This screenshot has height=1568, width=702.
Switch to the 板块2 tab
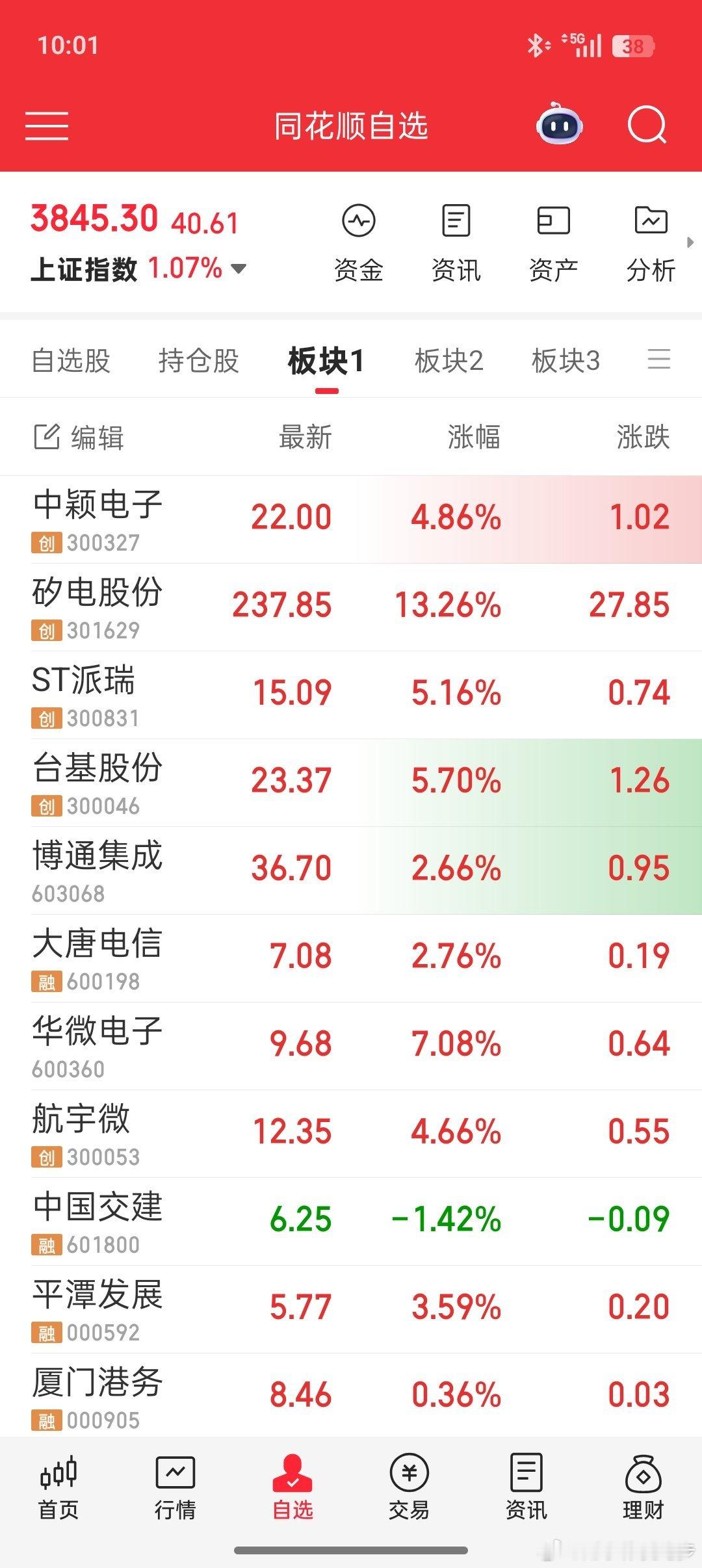point(449,360)
